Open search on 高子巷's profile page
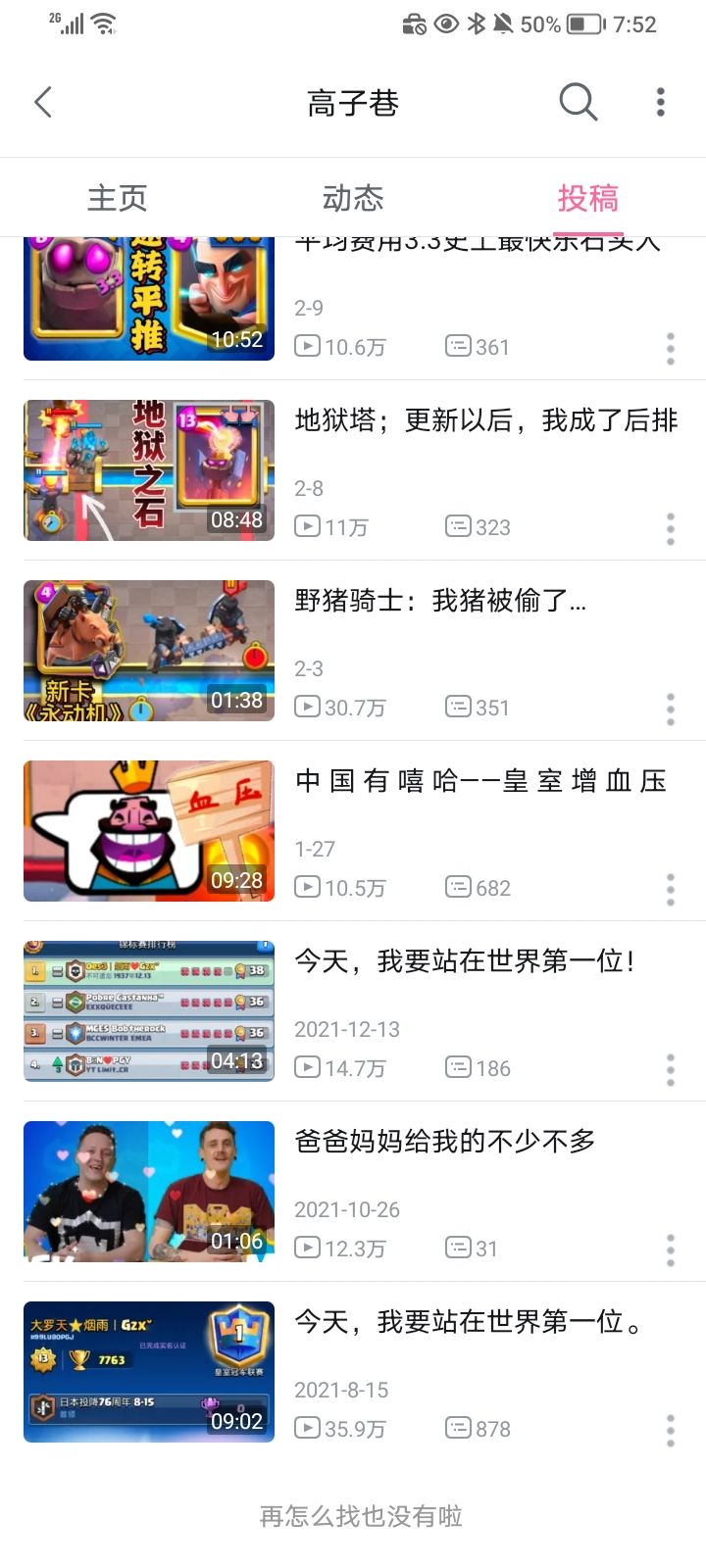Viewport: 706px width, 1568px height. click(578, 101)
